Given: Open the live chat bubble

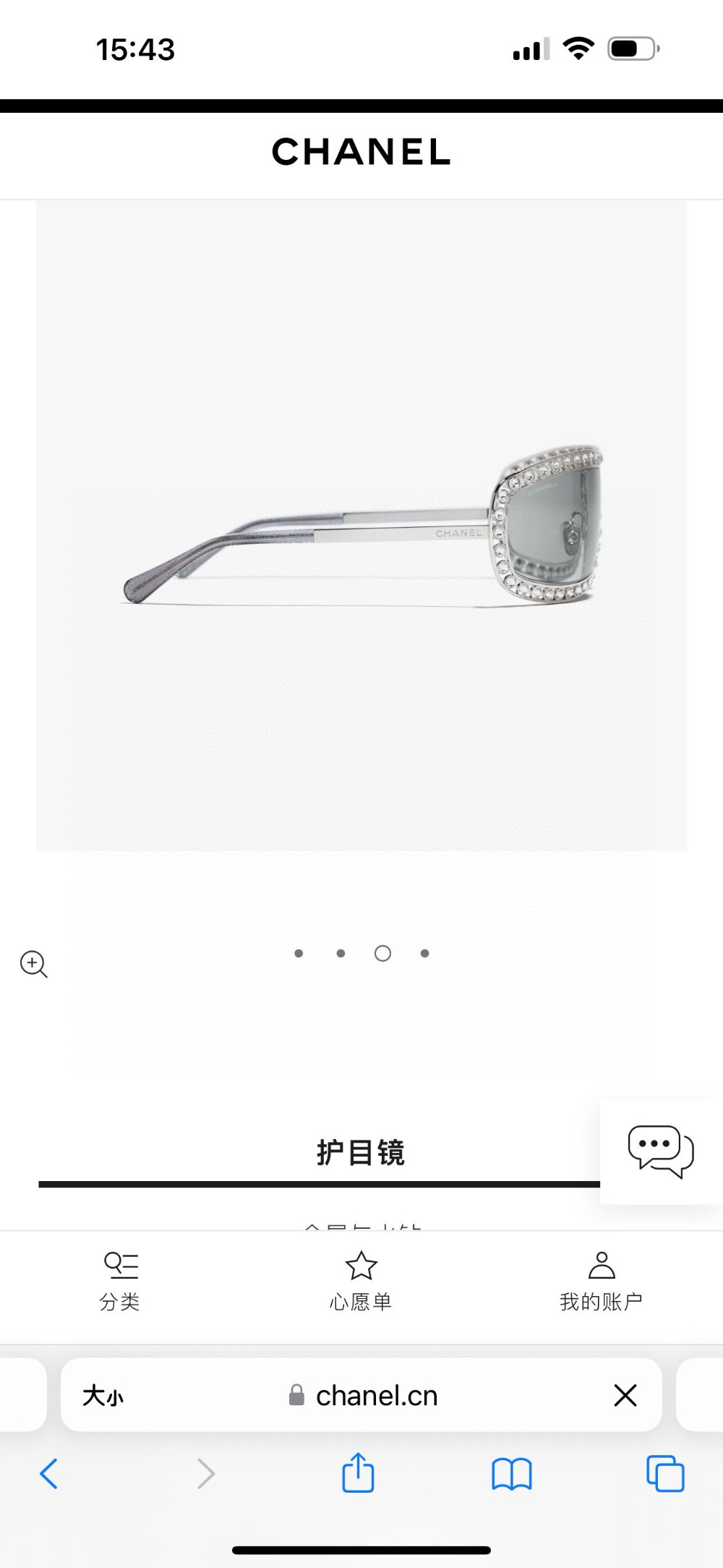Looking at the screenshot, I should (660, 1151).
